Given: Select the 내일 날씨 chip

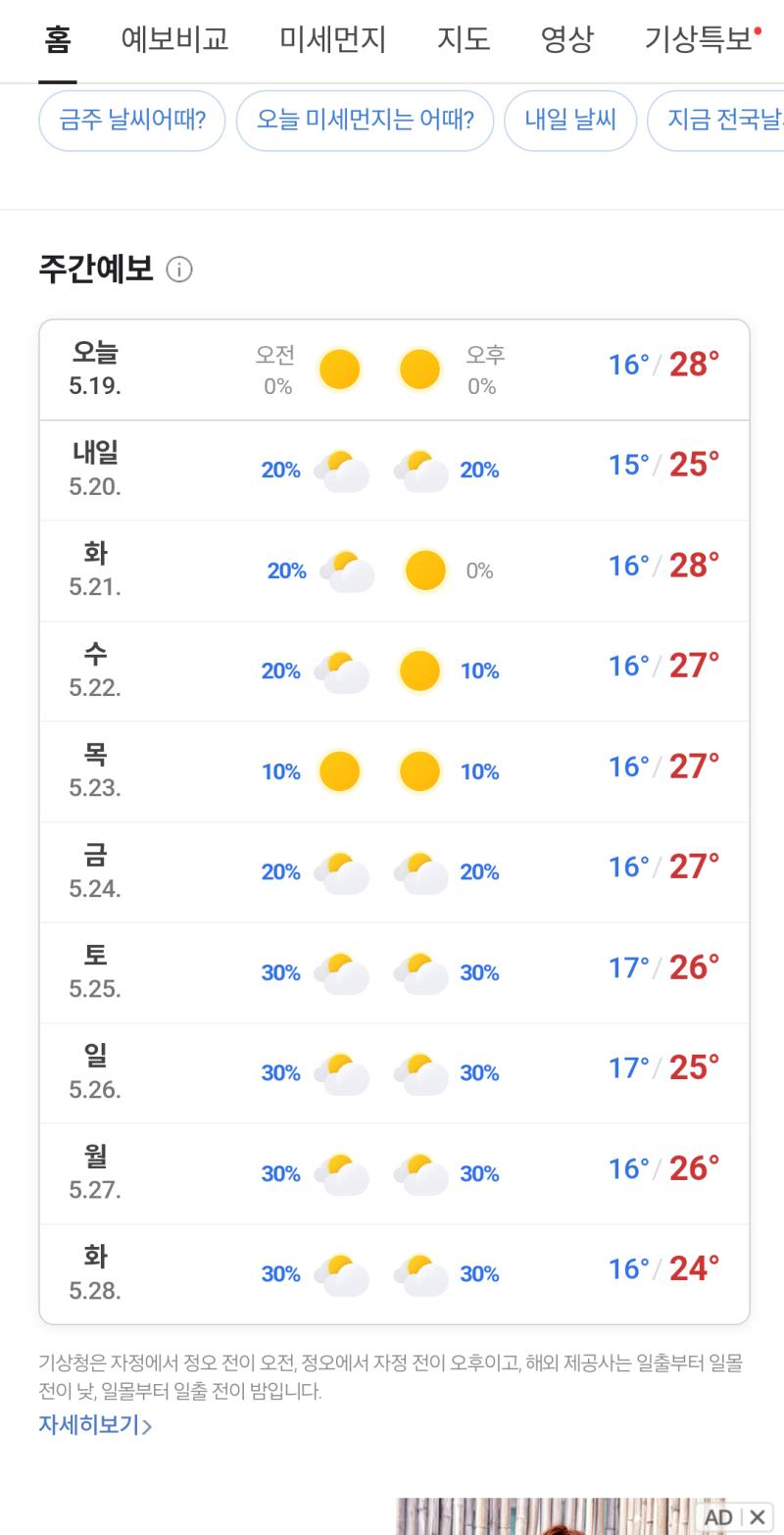Looking at the screenshot, I should pyautogui.click(x=570, y=121).
